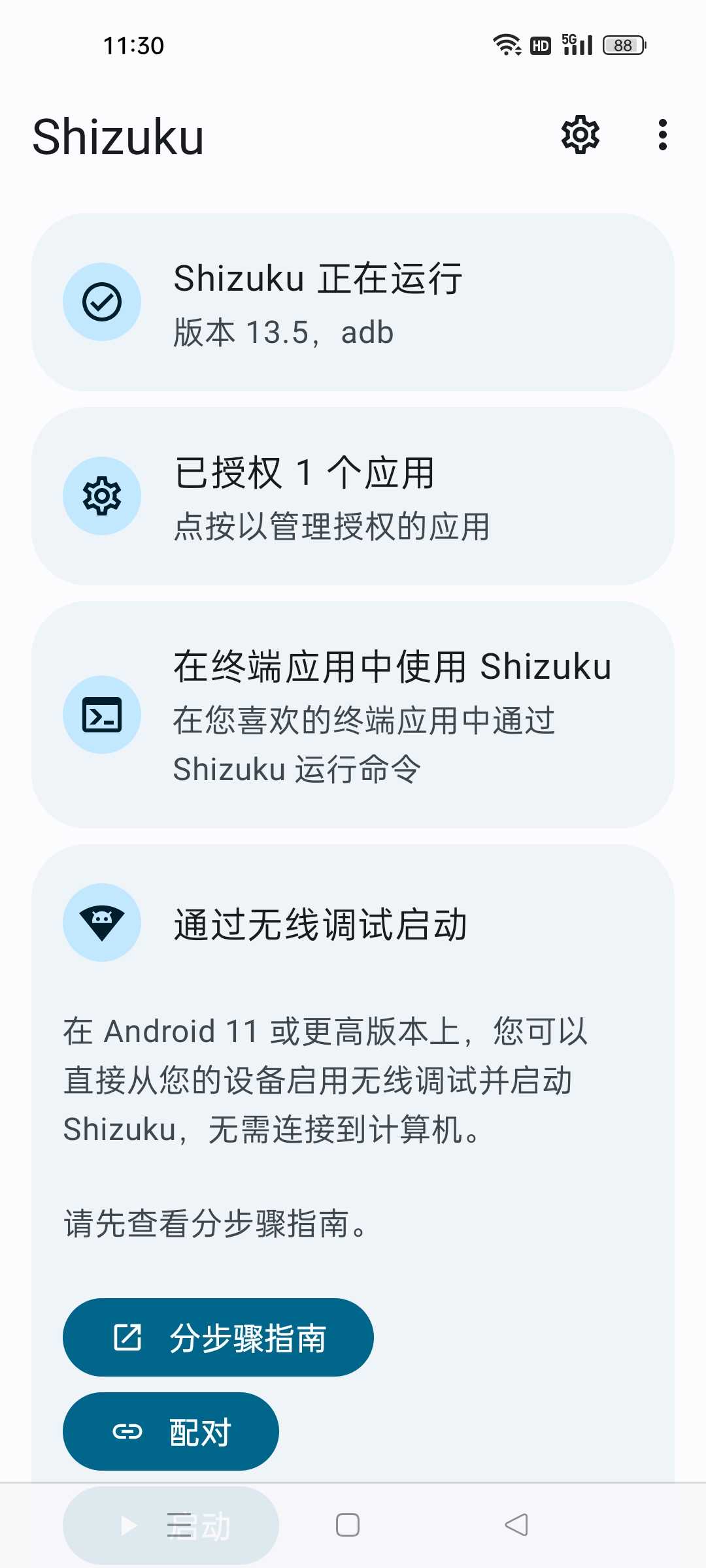The height and width of the screenshot is (1568, 706).
Task: Manage authorized apps via 已授权 1 个应用
Action: coord(353,496)
